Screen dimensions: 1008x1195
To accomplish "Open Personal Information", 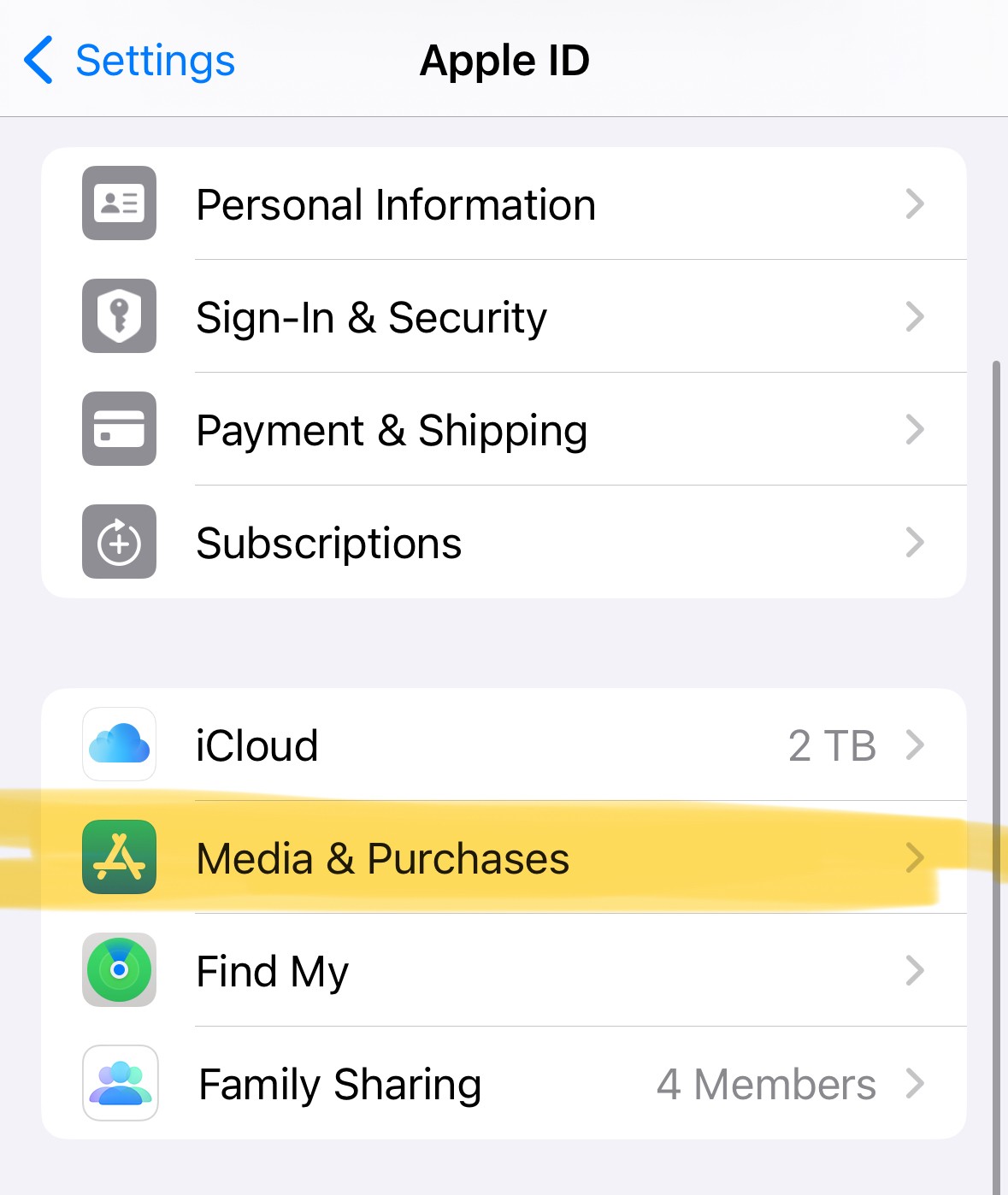I will tap(503, 204).
